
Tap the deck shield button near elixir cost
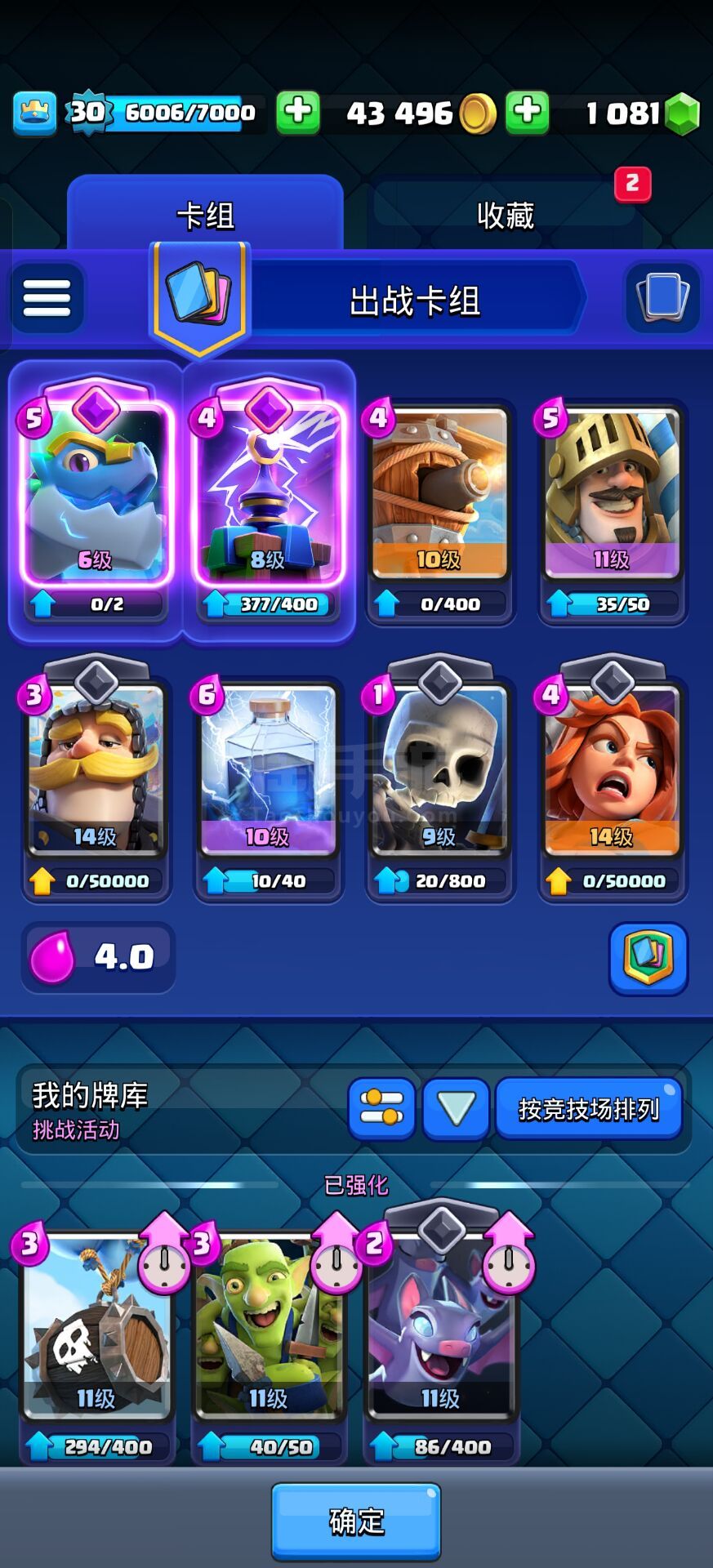point(648,959)
